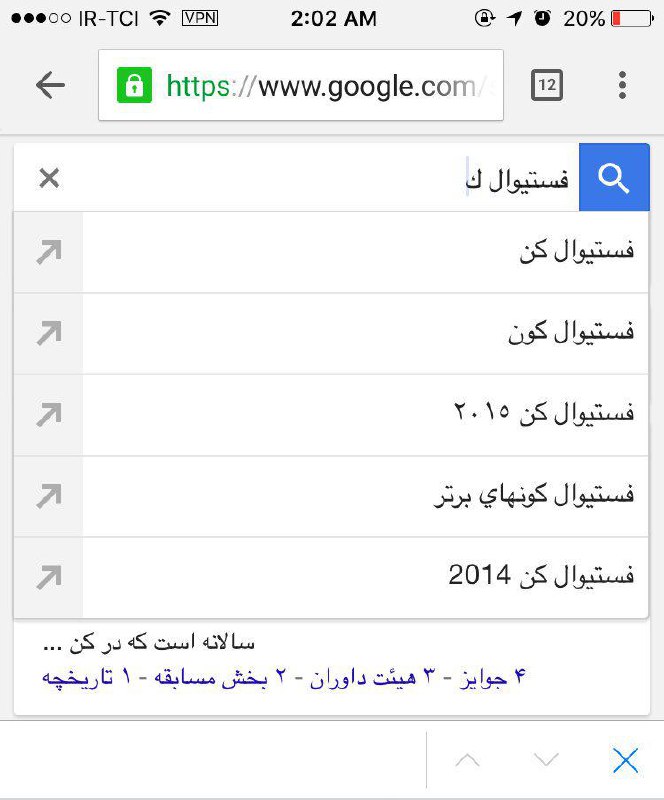
Task: Open the browser overflow menu
Action: (622, 86)
